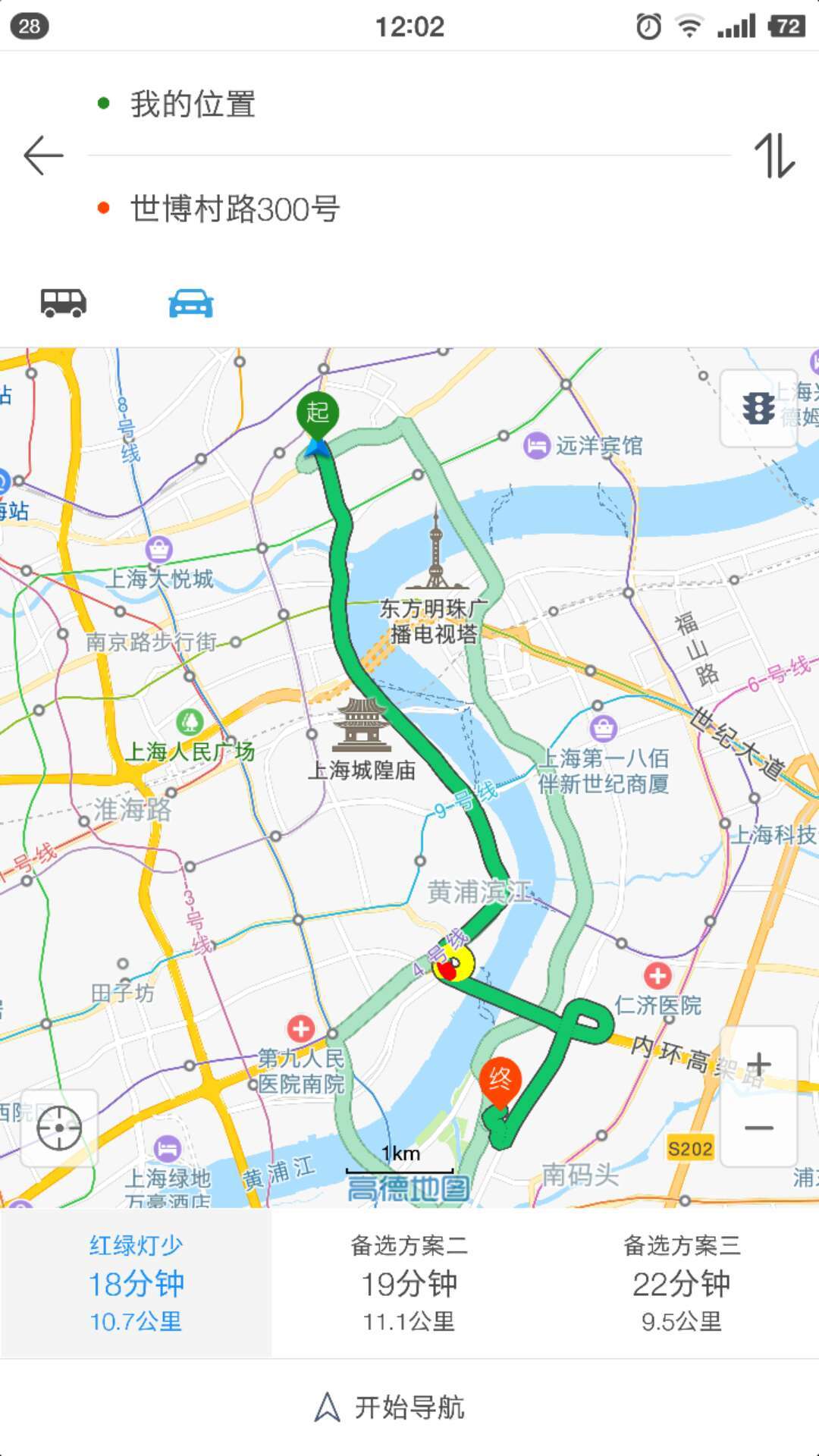Switch to the bus transit tab
The height and width of the screenshot is (1456, 819).
(x=64, y=303)
